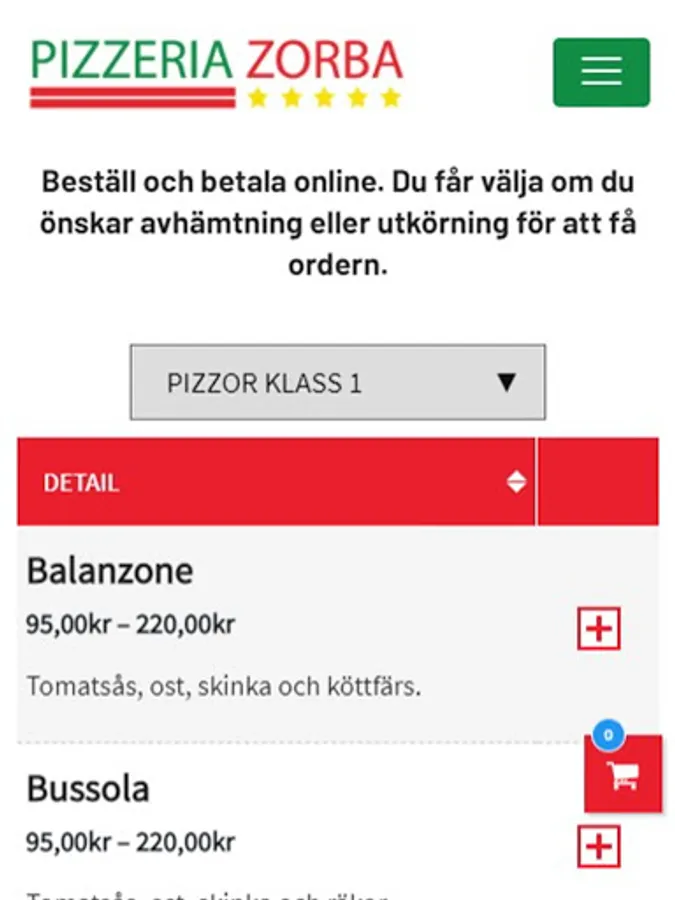Sort the list by the DETAIL column
The height and width of the screenshot is (900, 675).
(276, 482)
